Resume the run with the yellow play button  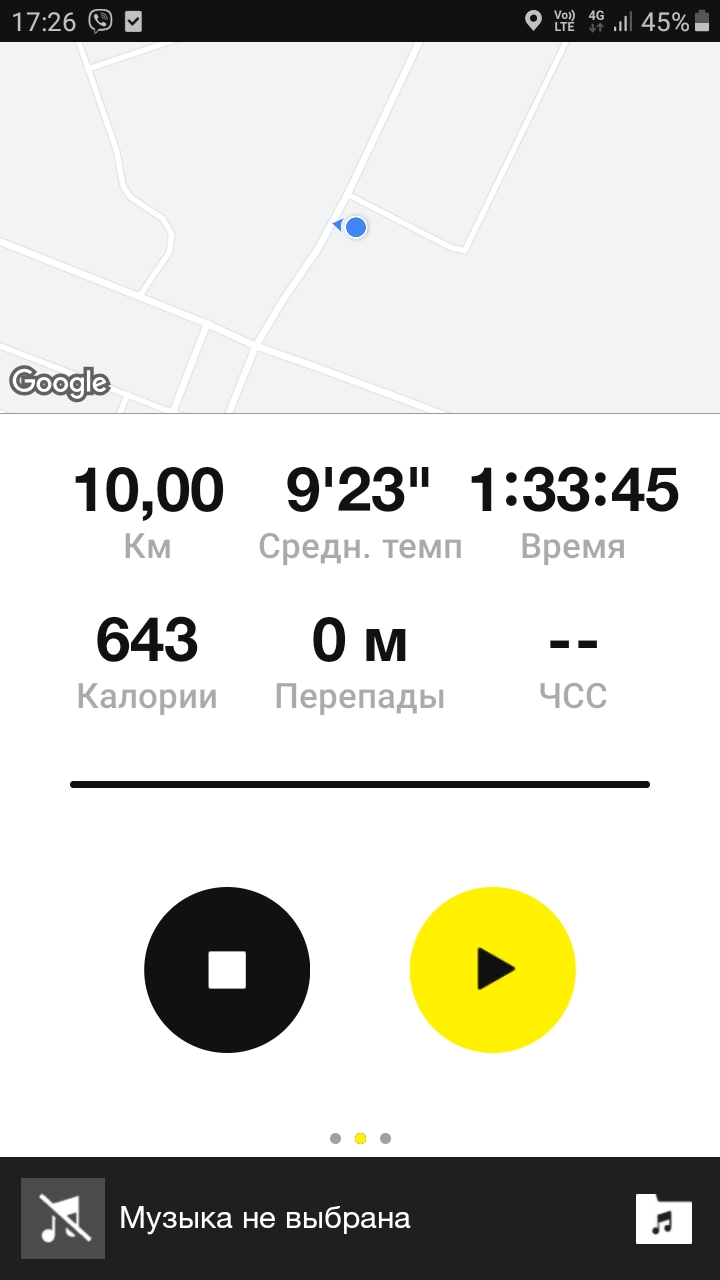click(492, 969)
